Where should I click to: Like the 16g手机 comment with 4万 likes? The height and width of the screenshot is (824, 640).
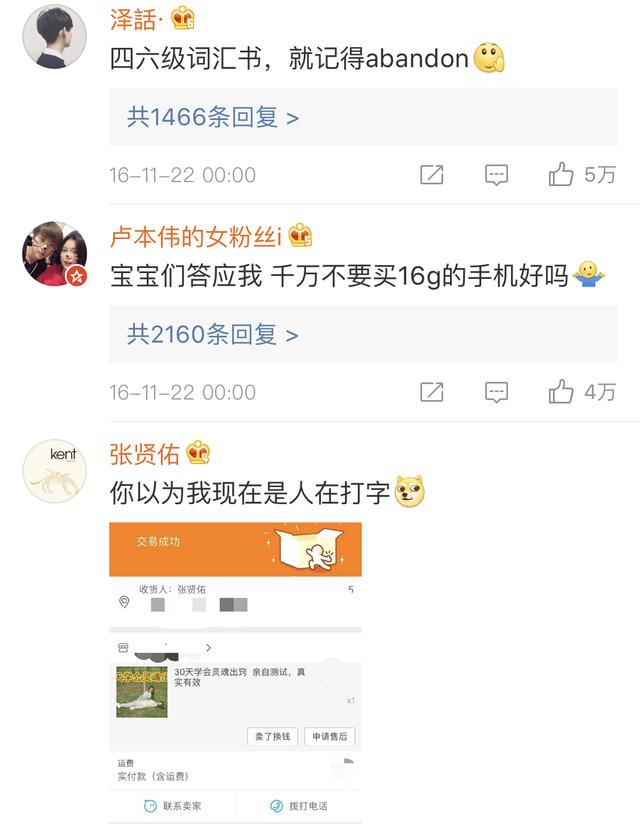click(x=562, y=392)
